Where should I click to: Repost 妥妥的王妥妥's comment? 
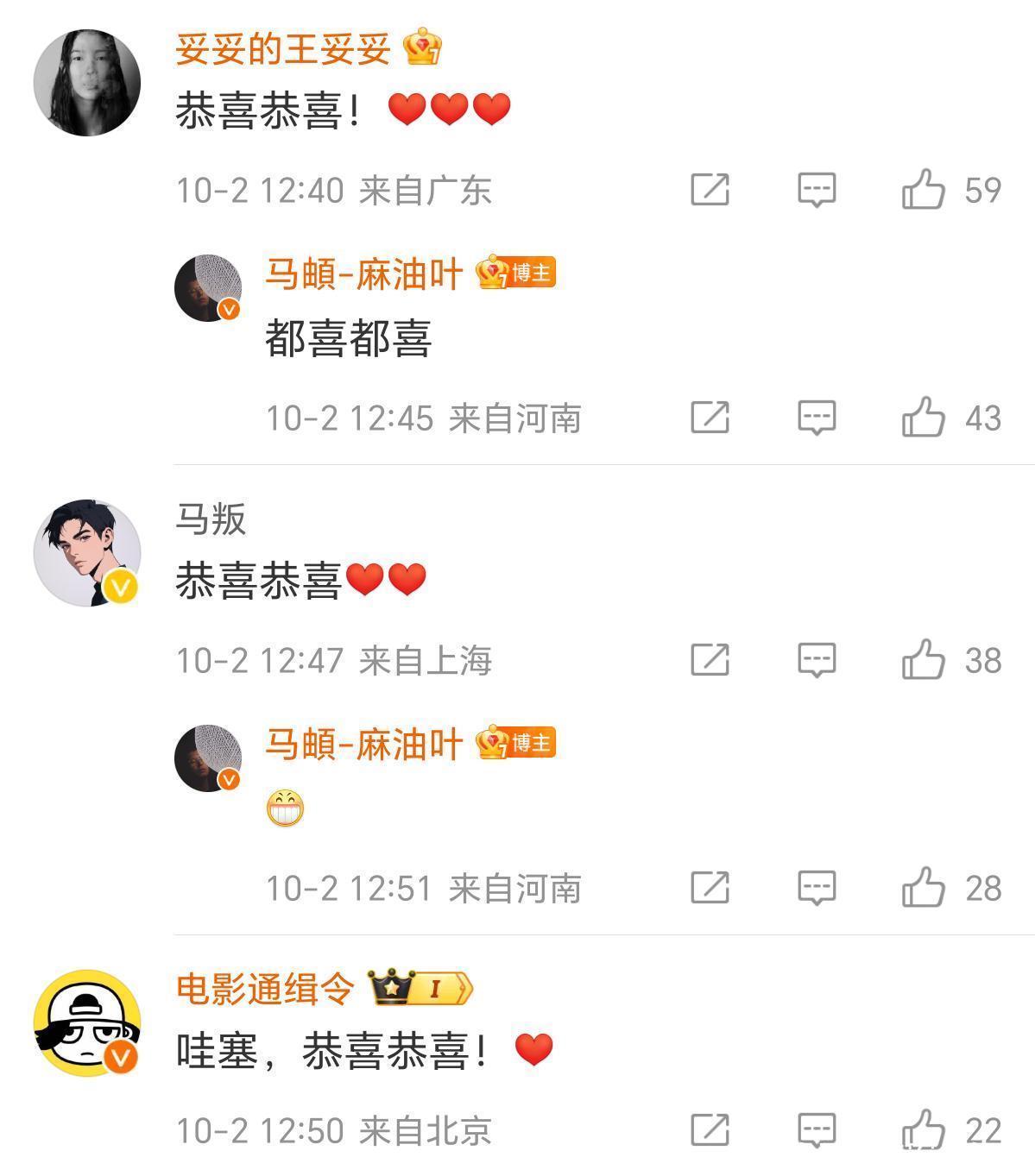(x=710, y=189)
